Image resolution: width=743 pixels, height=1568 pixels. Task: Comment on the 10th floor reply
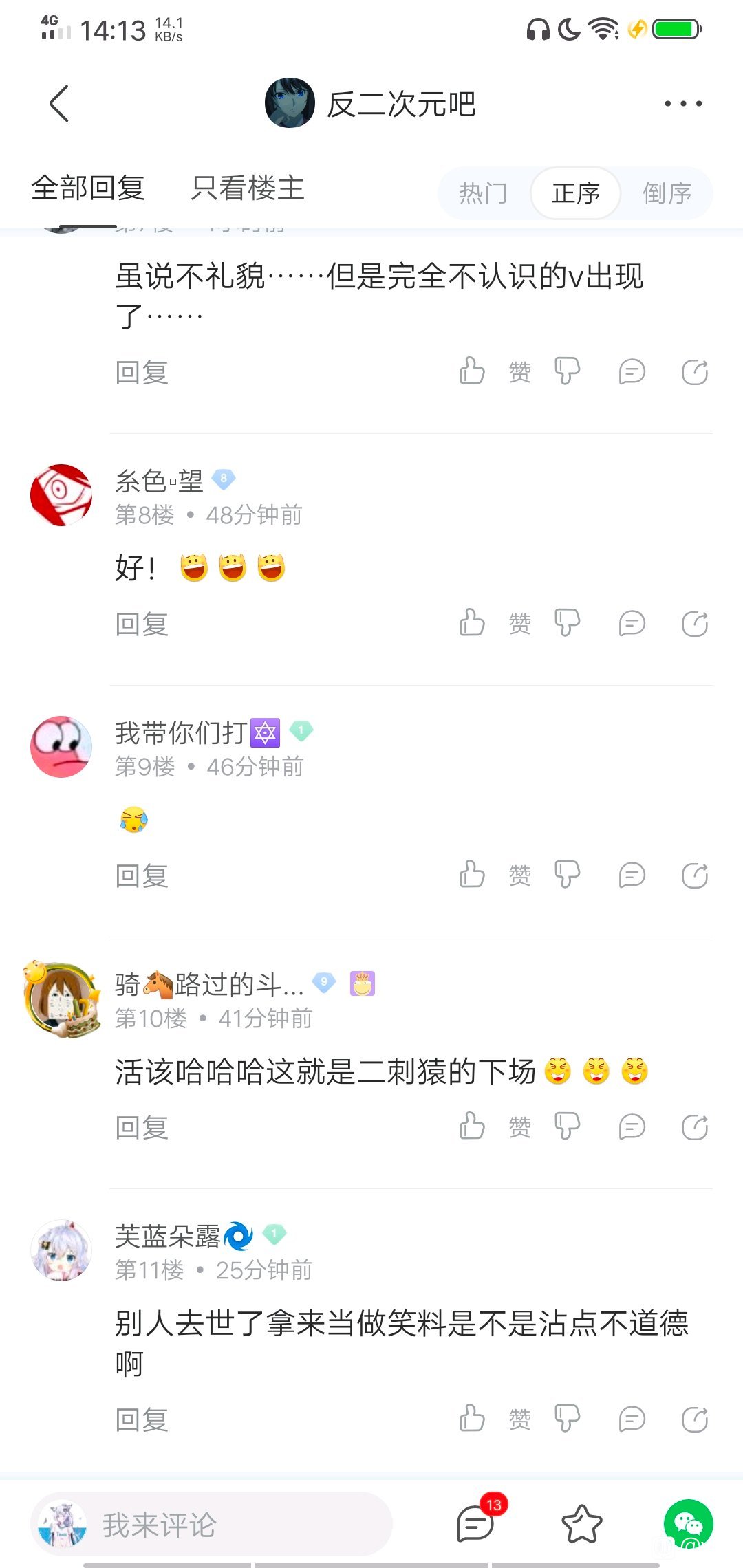pyautogui.click(x=632, y=1126)
